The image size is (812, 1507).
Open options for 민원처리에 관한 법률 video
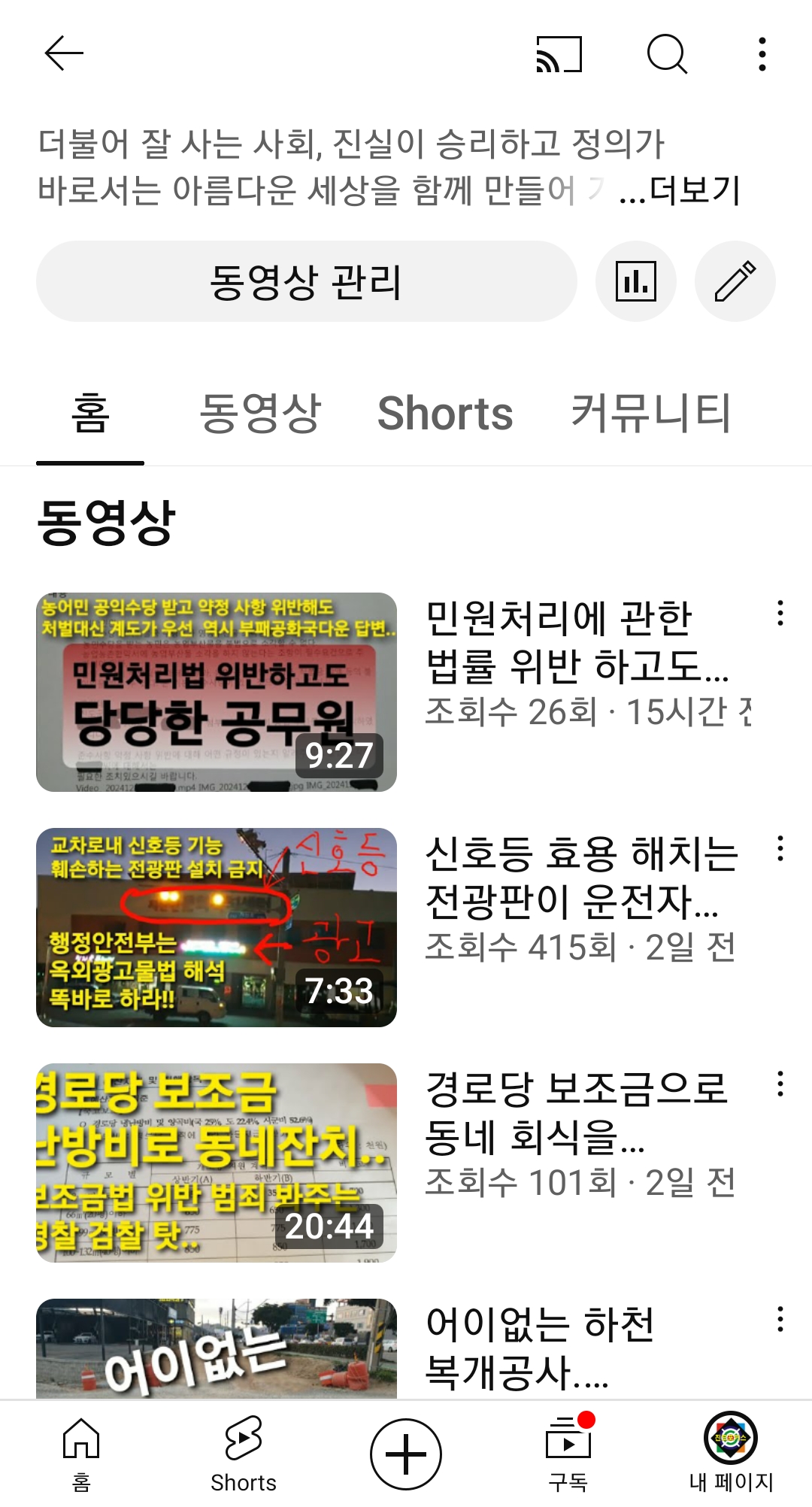tap(780, 614)
